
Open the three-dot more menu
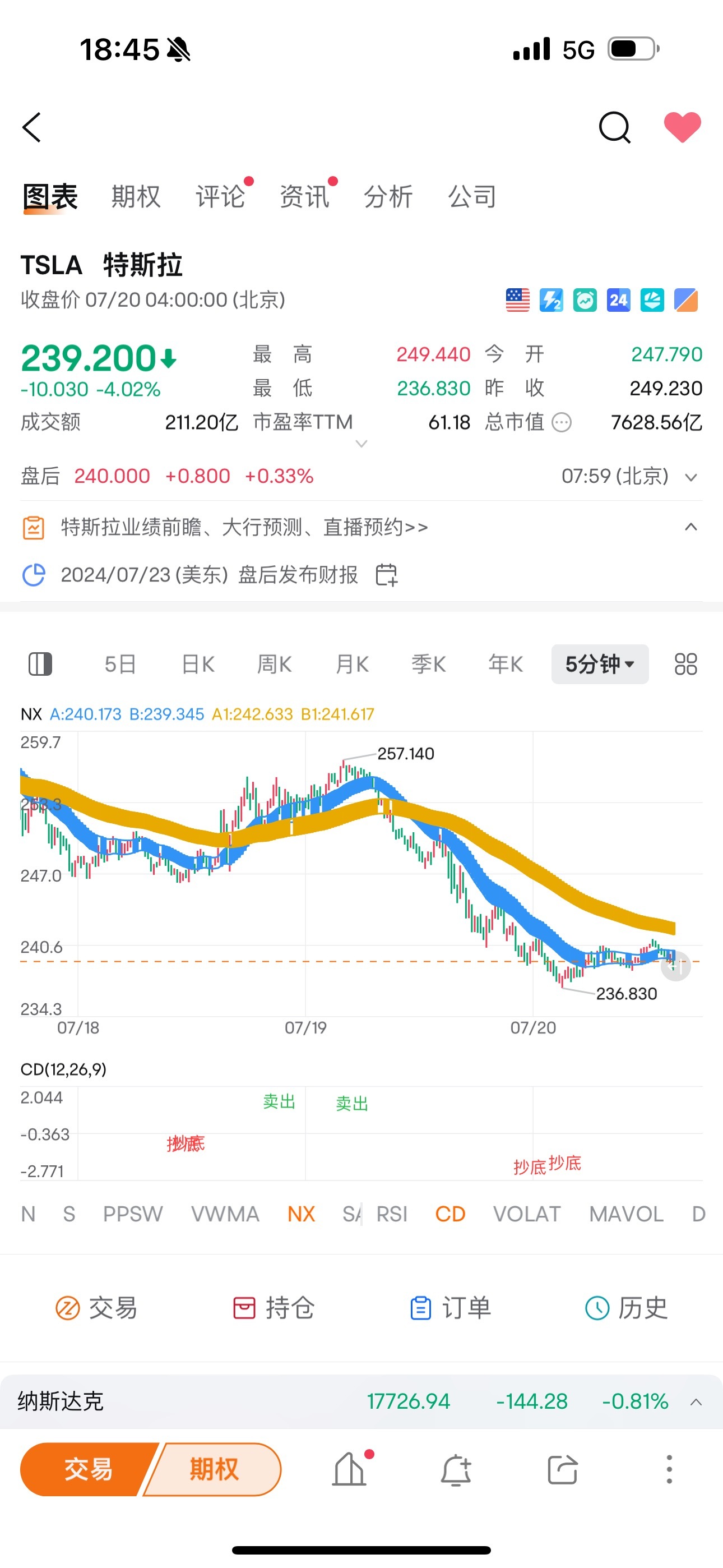(669, 1469)
